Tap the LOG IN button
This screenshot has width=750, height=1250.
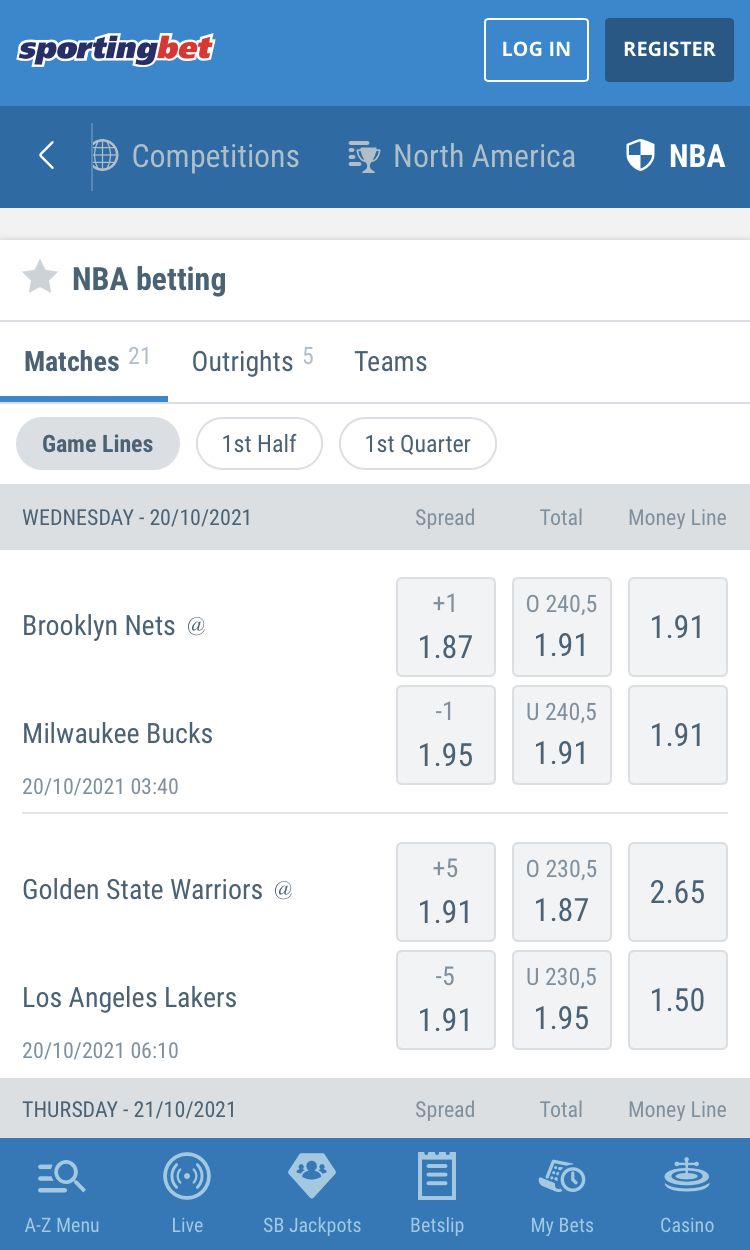click(x=536, y=49)
